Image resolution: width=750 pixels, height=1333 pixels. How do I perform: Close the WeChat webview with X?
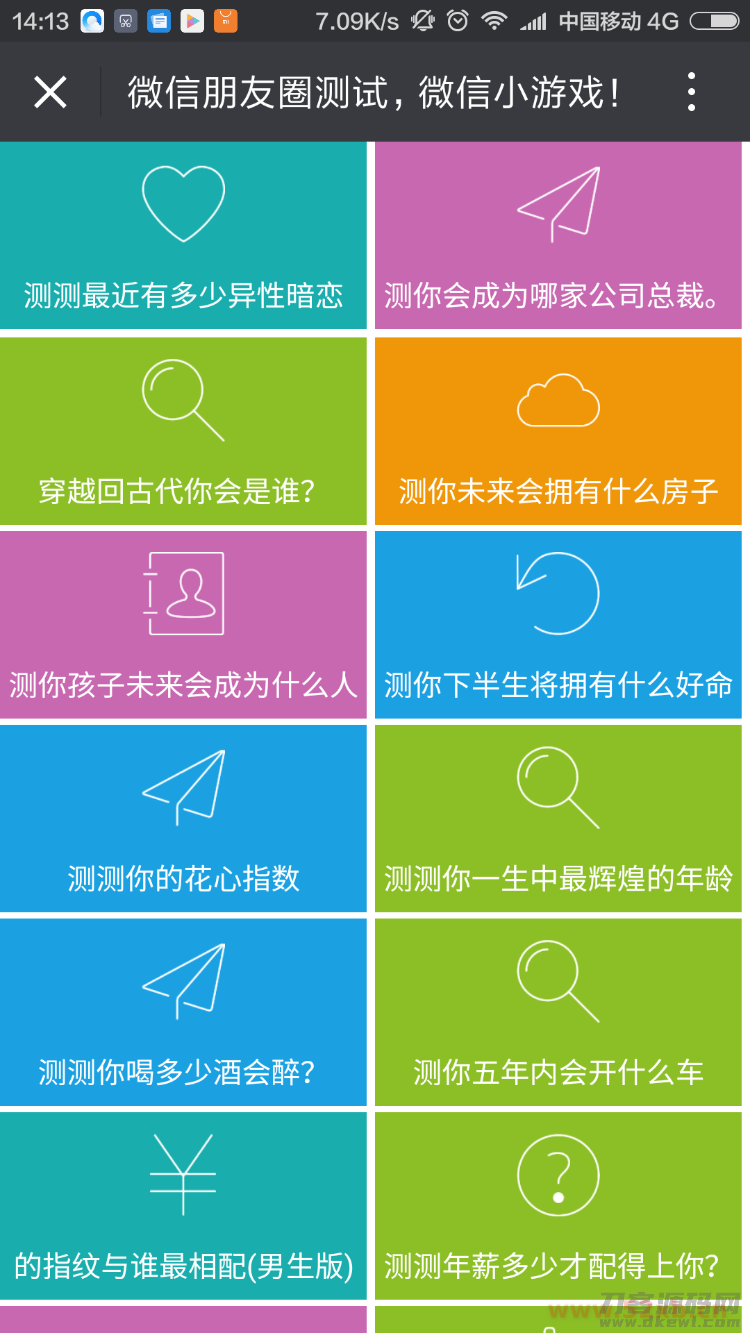(x=50, y=93)
